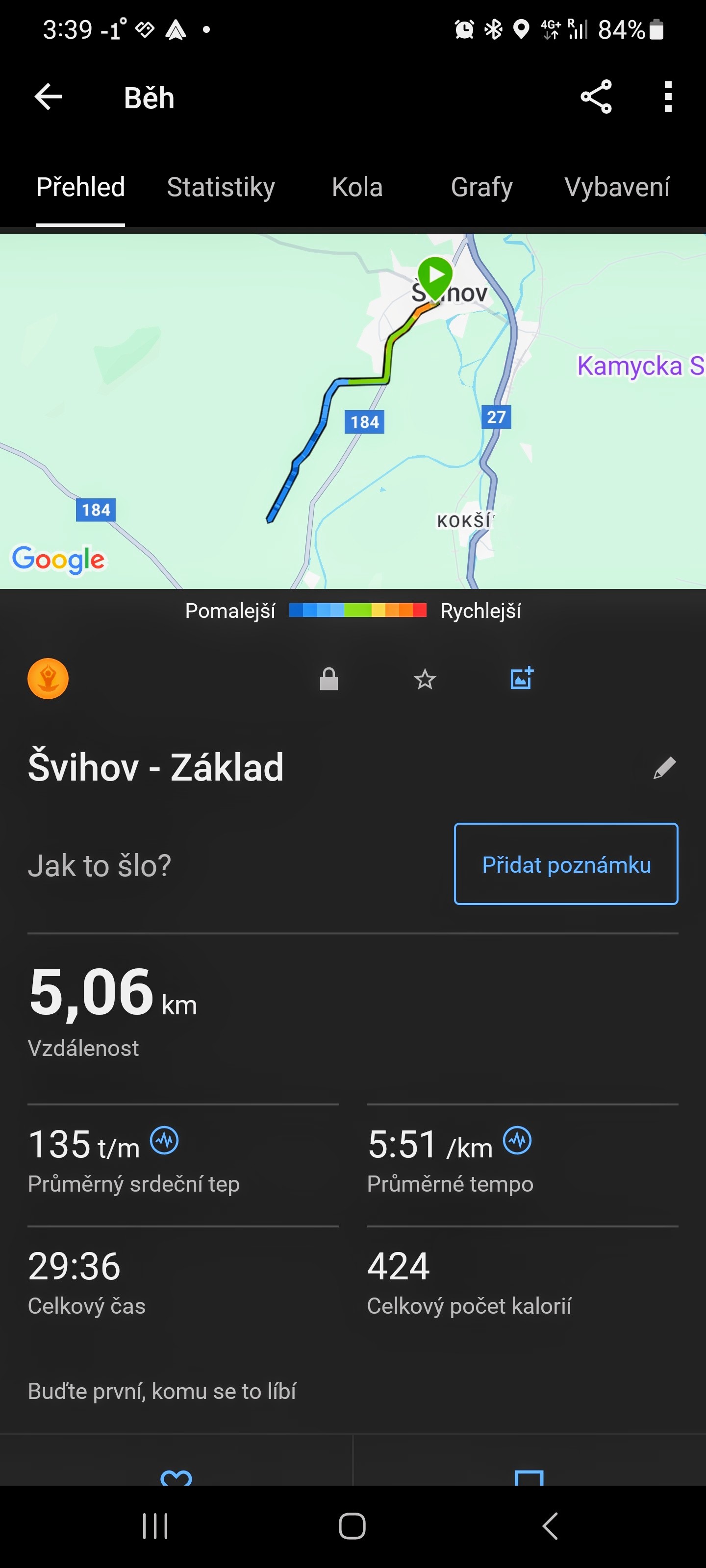The height and width of the screenshot is (1568, 706).
Task: Switch to the Kola tab
Action: [357, 187]
